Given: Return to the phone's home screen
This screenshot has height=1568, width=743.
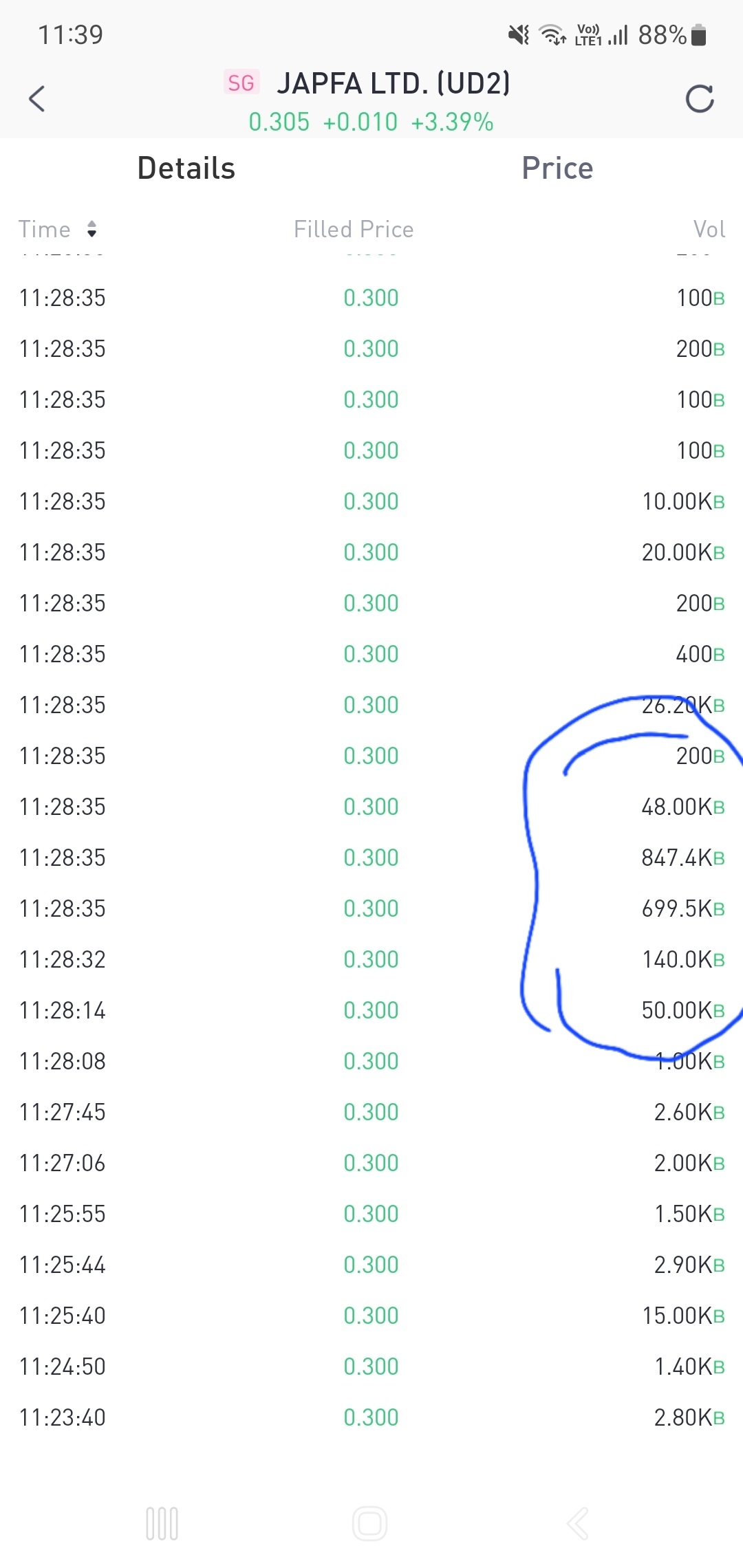Looking at the screenshot, I should click(370, 1523).
